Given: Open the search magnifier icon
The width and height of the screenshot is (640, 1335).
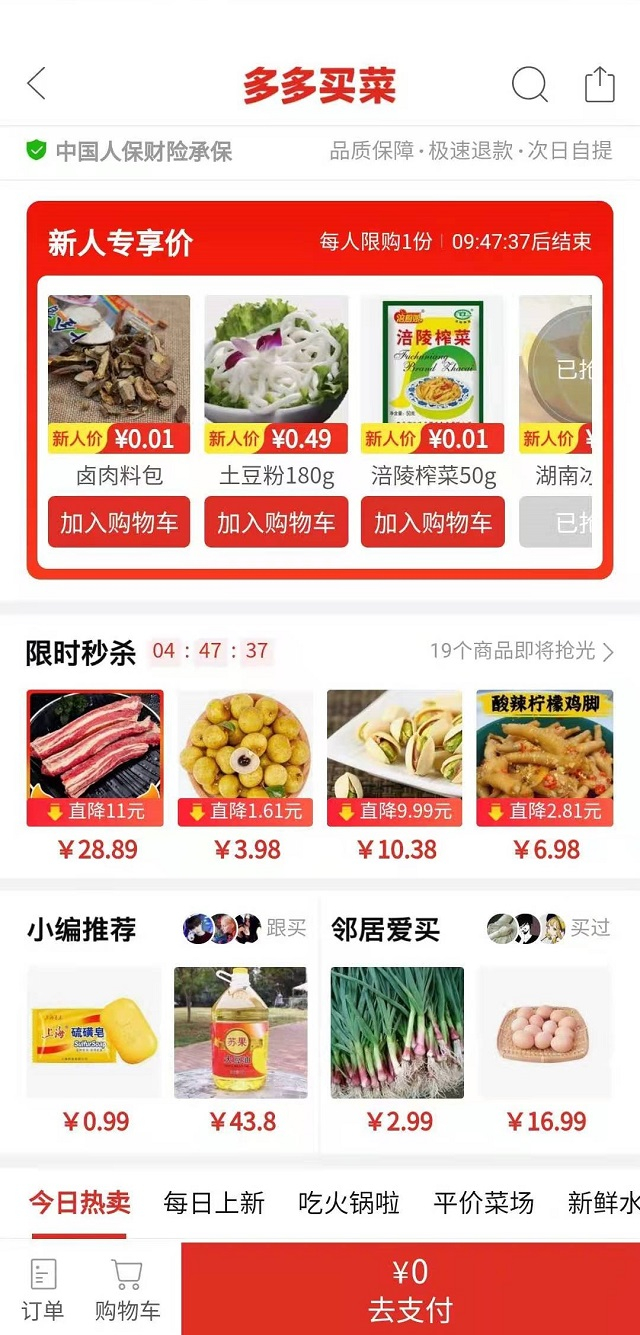Looking at the screenshot, I should point(530,85).
